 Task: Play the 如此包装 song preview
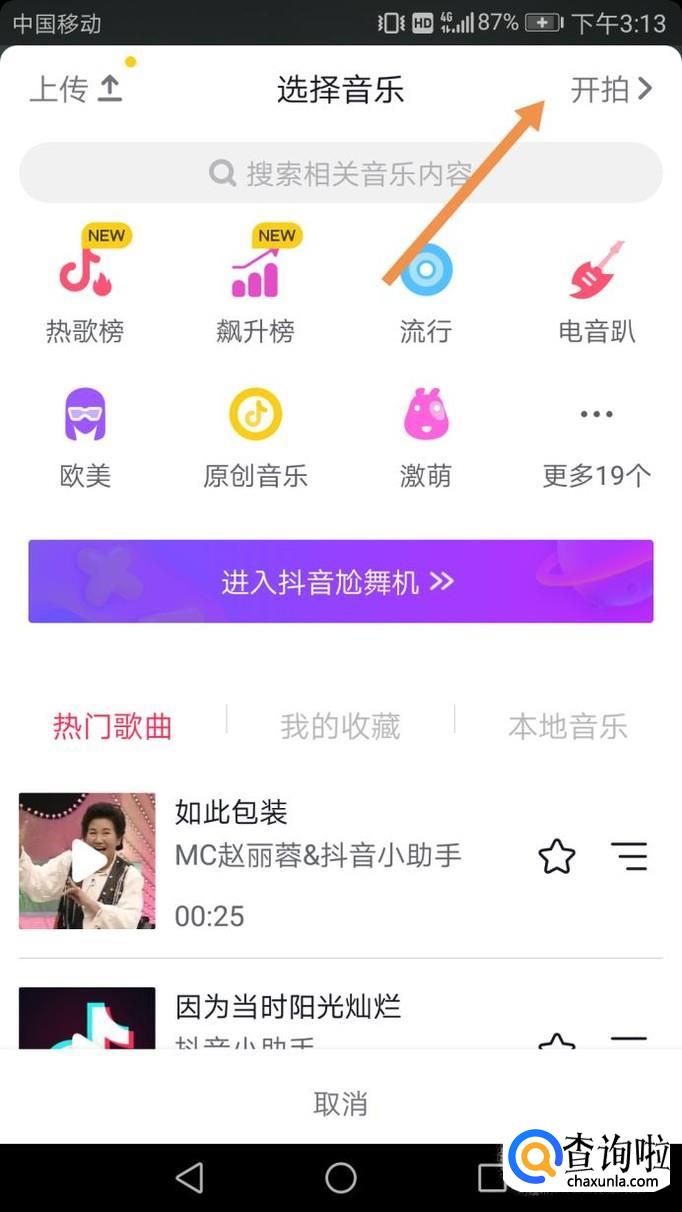pos(87,861)
